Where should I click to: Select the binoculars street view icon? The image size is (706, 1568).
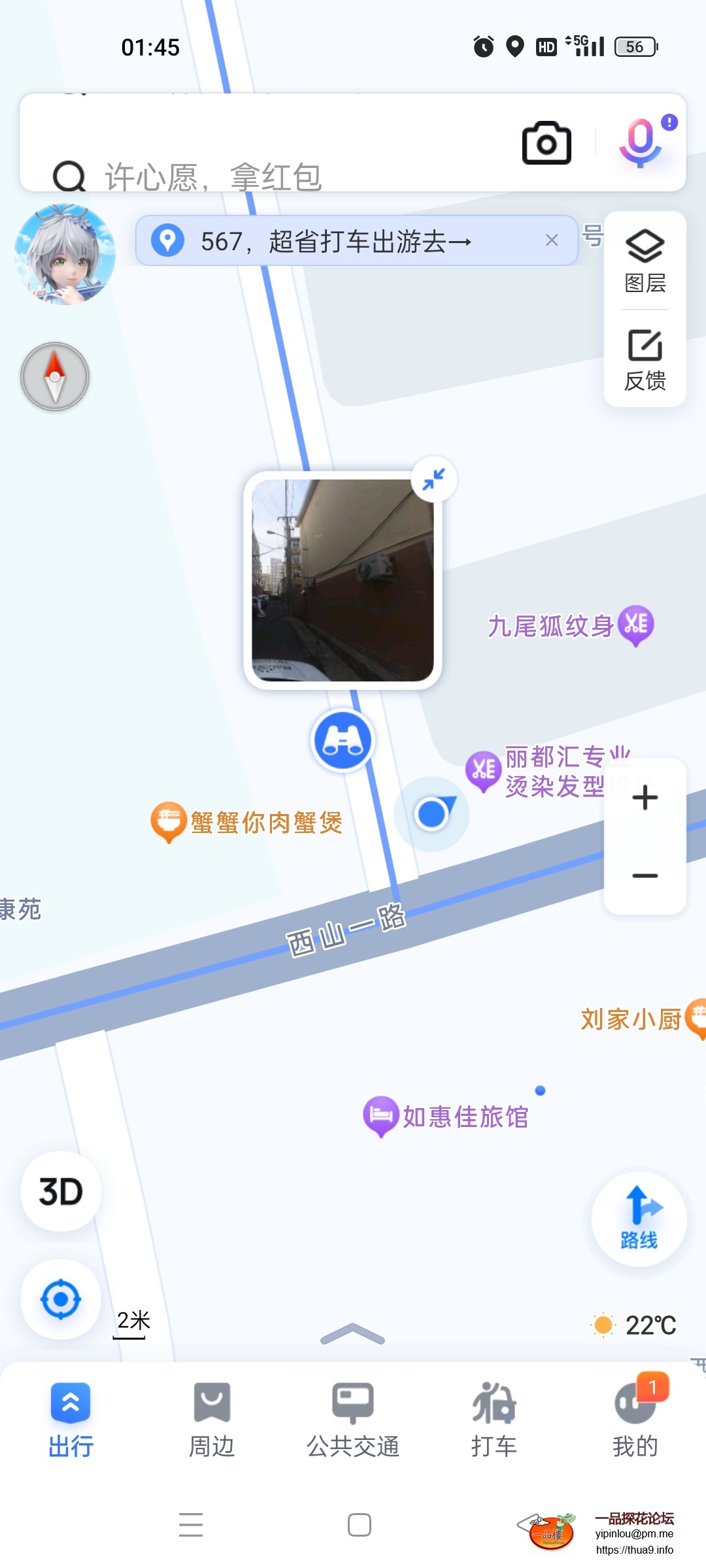(343, 739)
